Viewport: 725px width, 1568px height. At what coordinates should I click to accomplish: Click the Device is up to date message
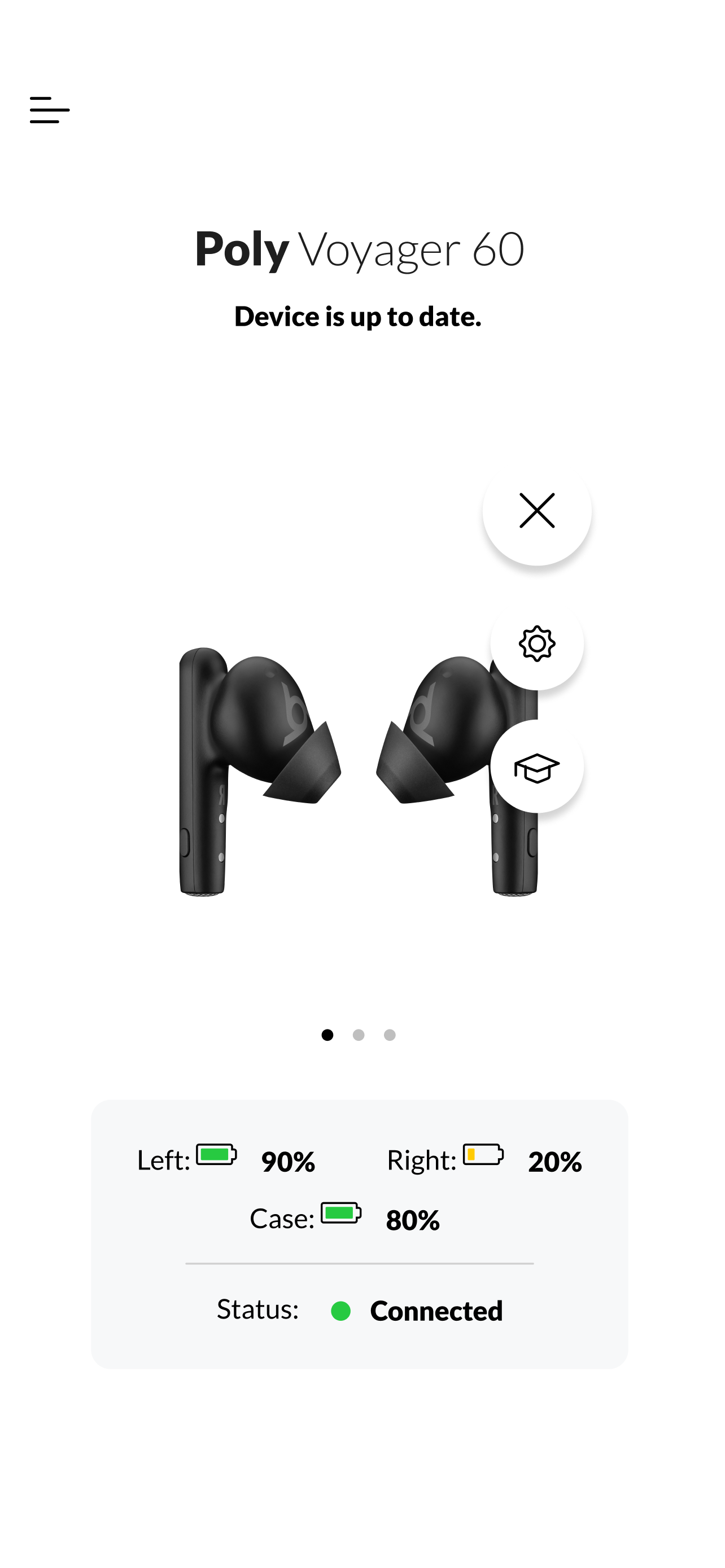(x=359, y=317)
